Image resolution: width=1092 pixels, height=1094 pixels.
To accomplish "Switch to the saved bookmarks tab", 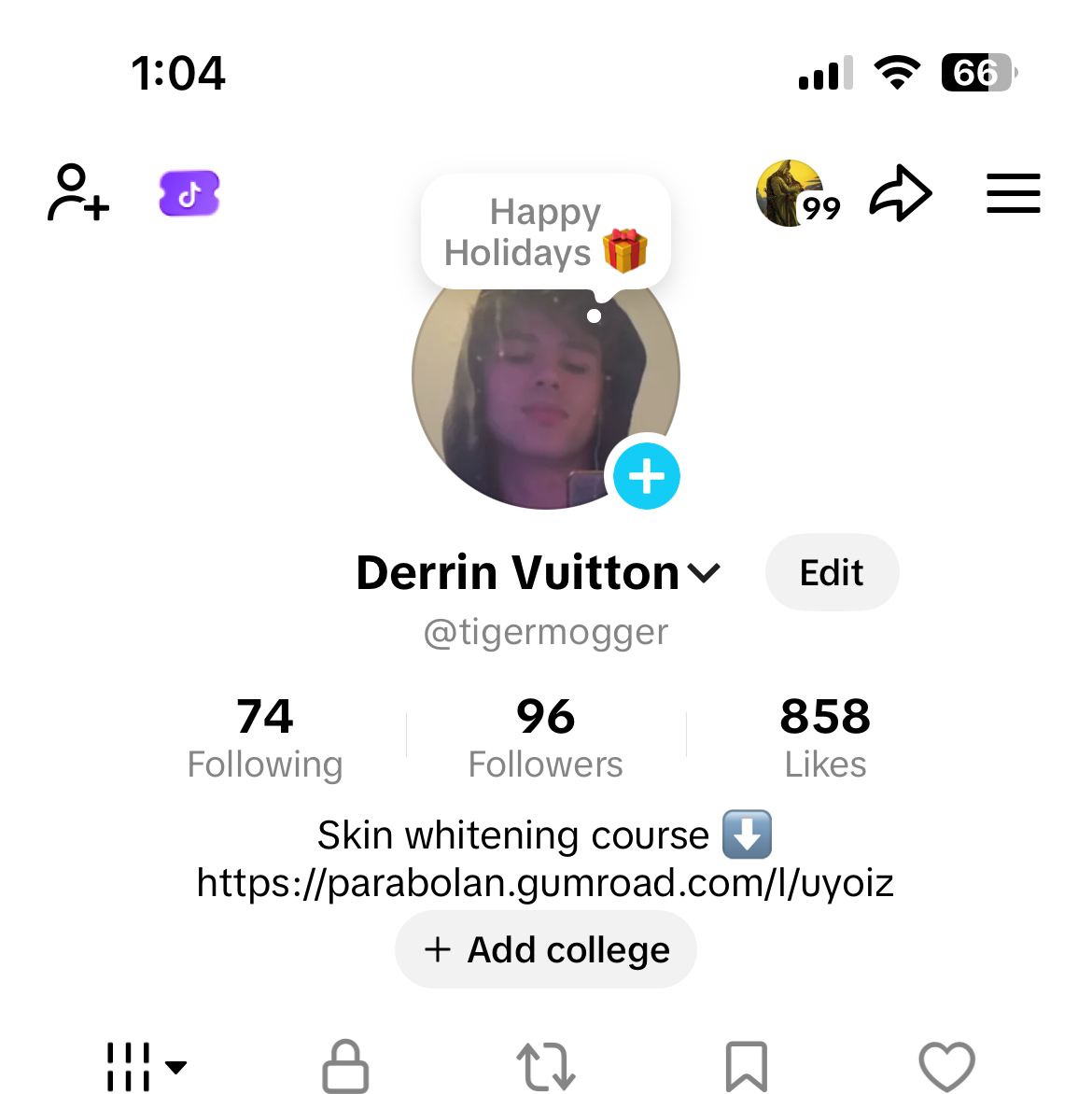I will point(747,1066).
